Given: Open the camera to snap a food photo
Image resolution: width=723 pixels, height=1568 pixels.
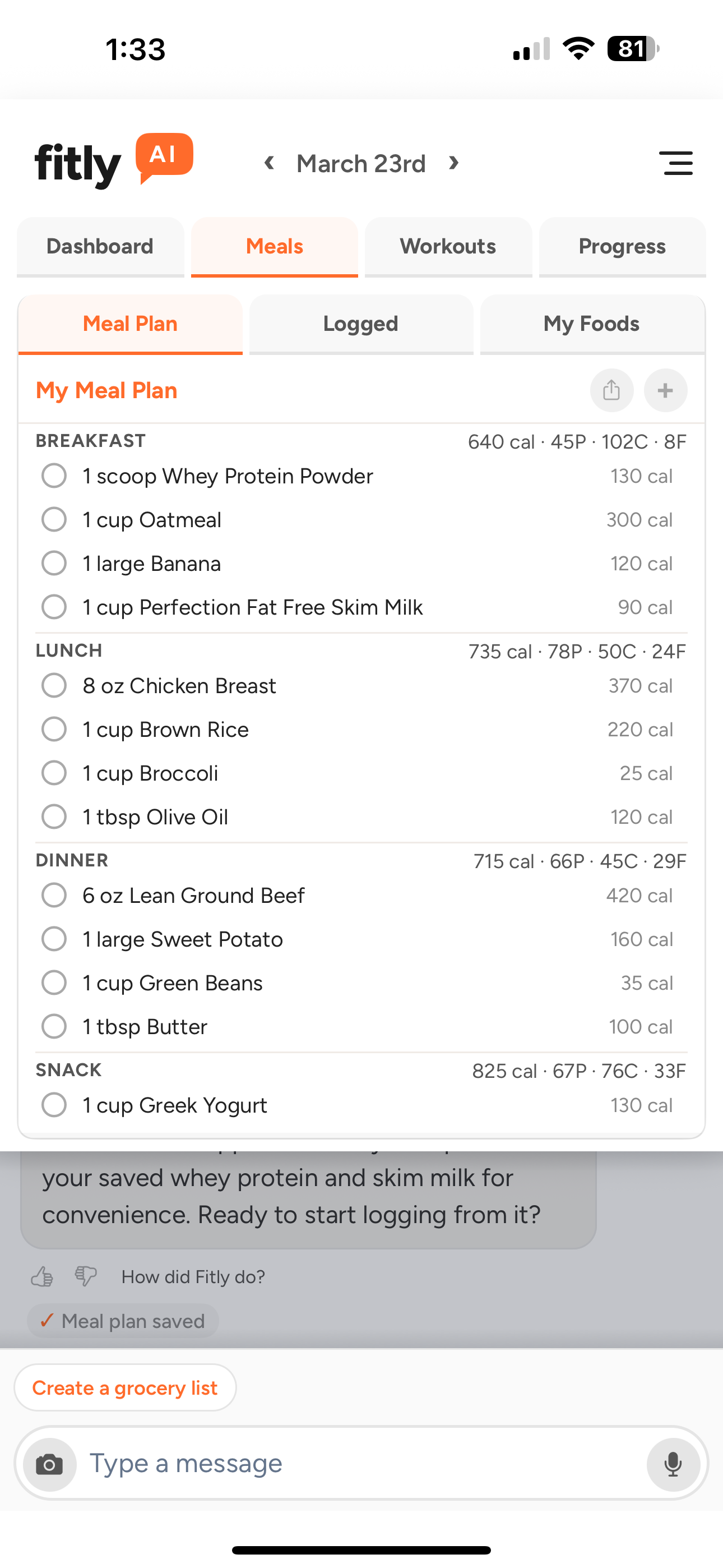Looking at the screenshot, I should click(49, 1463).
